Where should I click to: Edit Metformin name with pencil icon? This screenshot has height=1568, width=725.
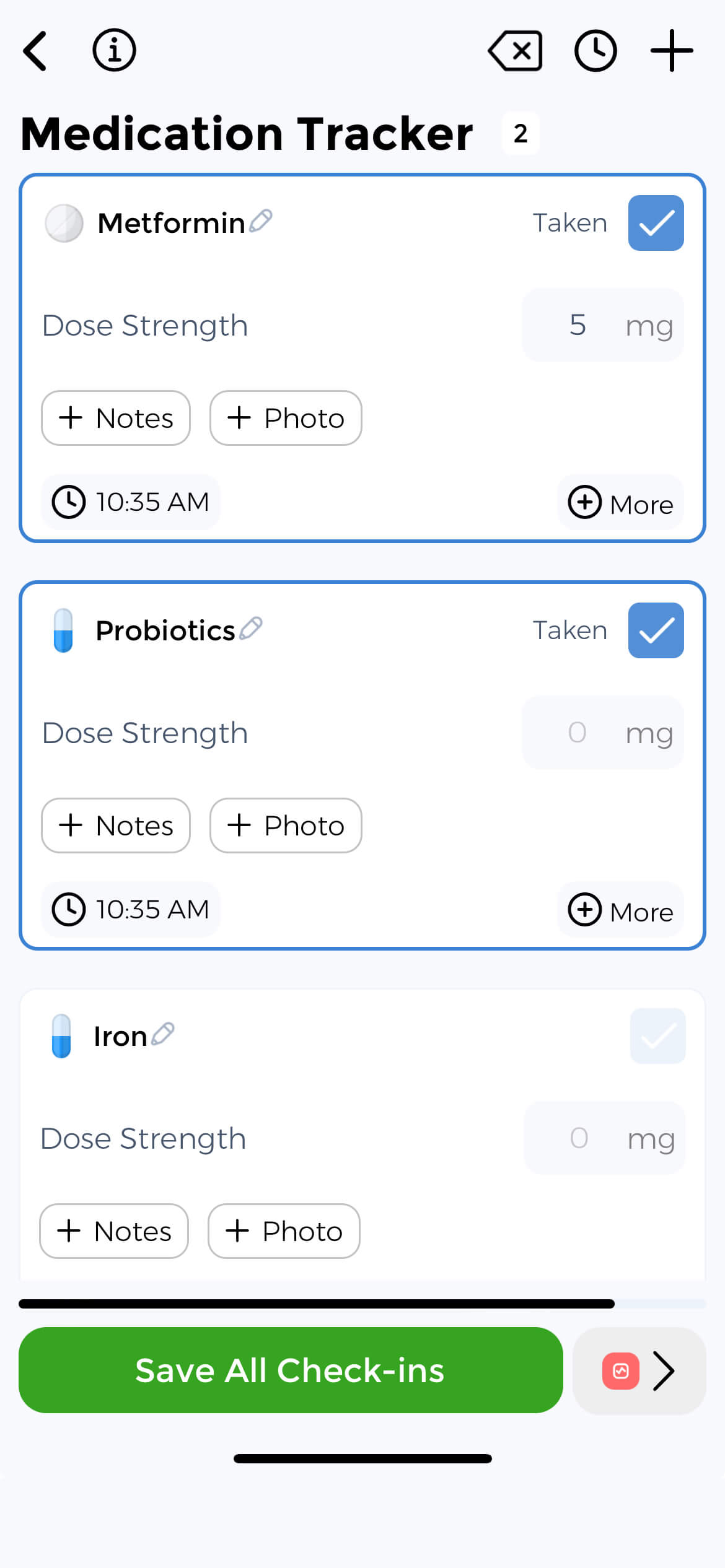[261, 221]
